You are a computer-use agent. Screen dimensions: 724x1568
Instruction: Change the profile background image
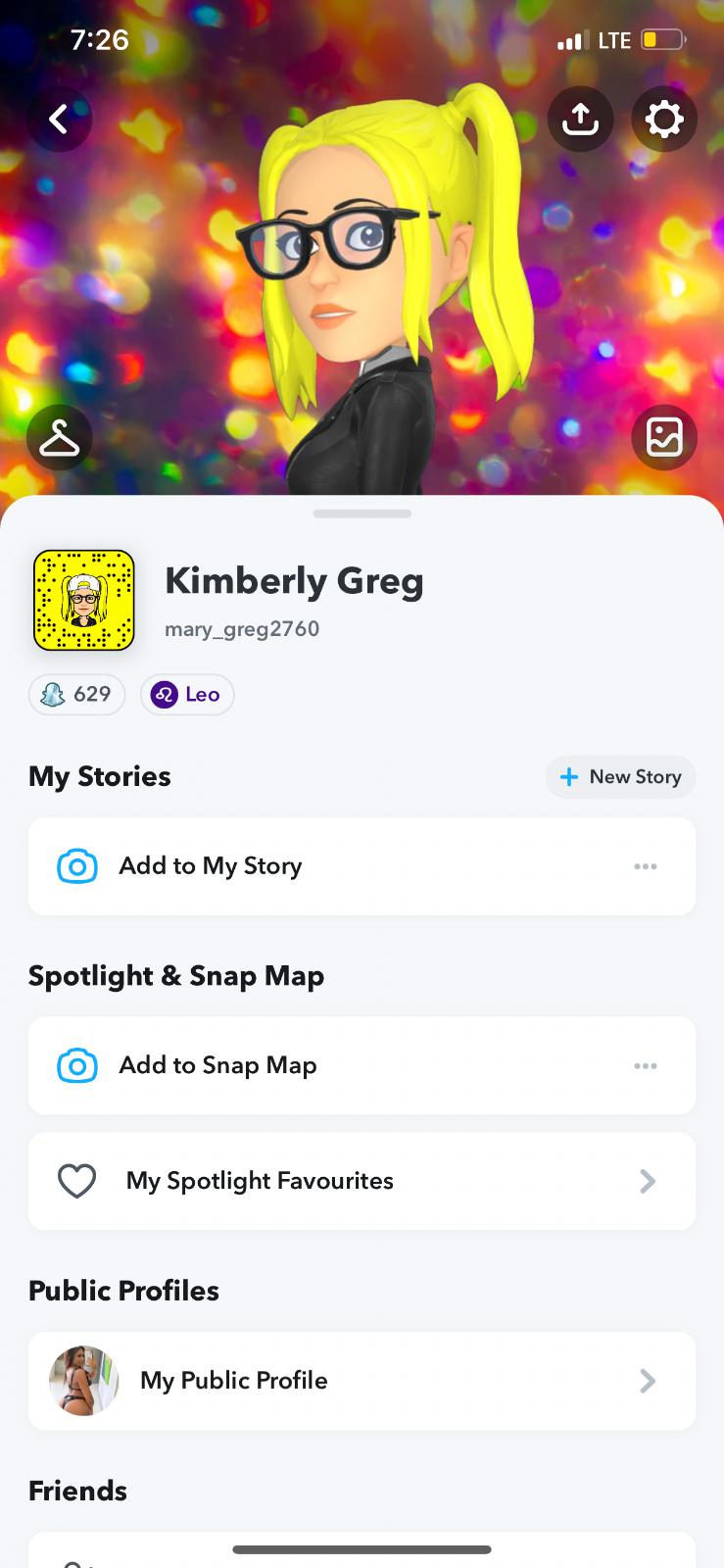(x=664, y=437)
